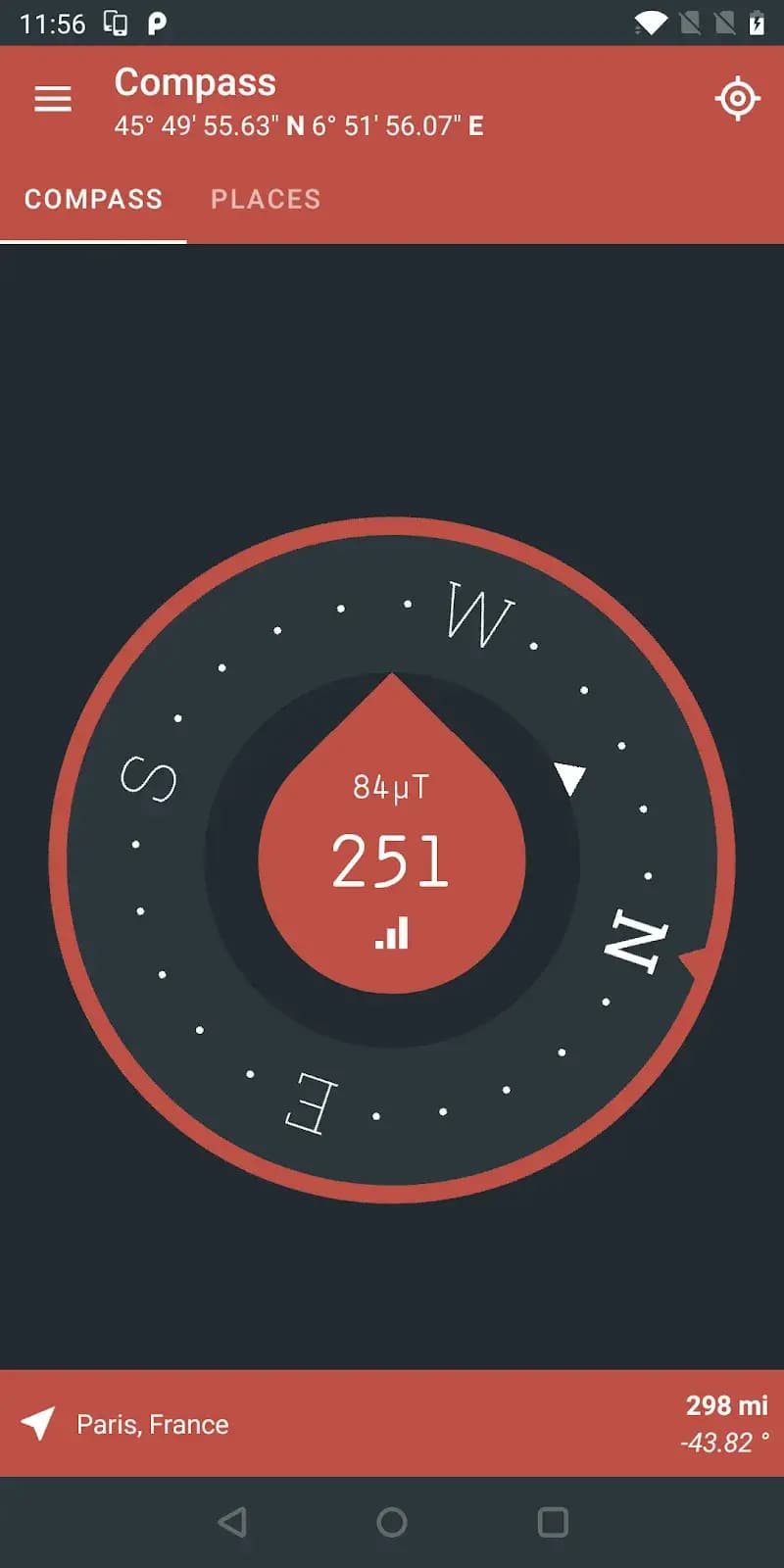
Task: Switch to the PLACES tab
Action: [265, 199]
